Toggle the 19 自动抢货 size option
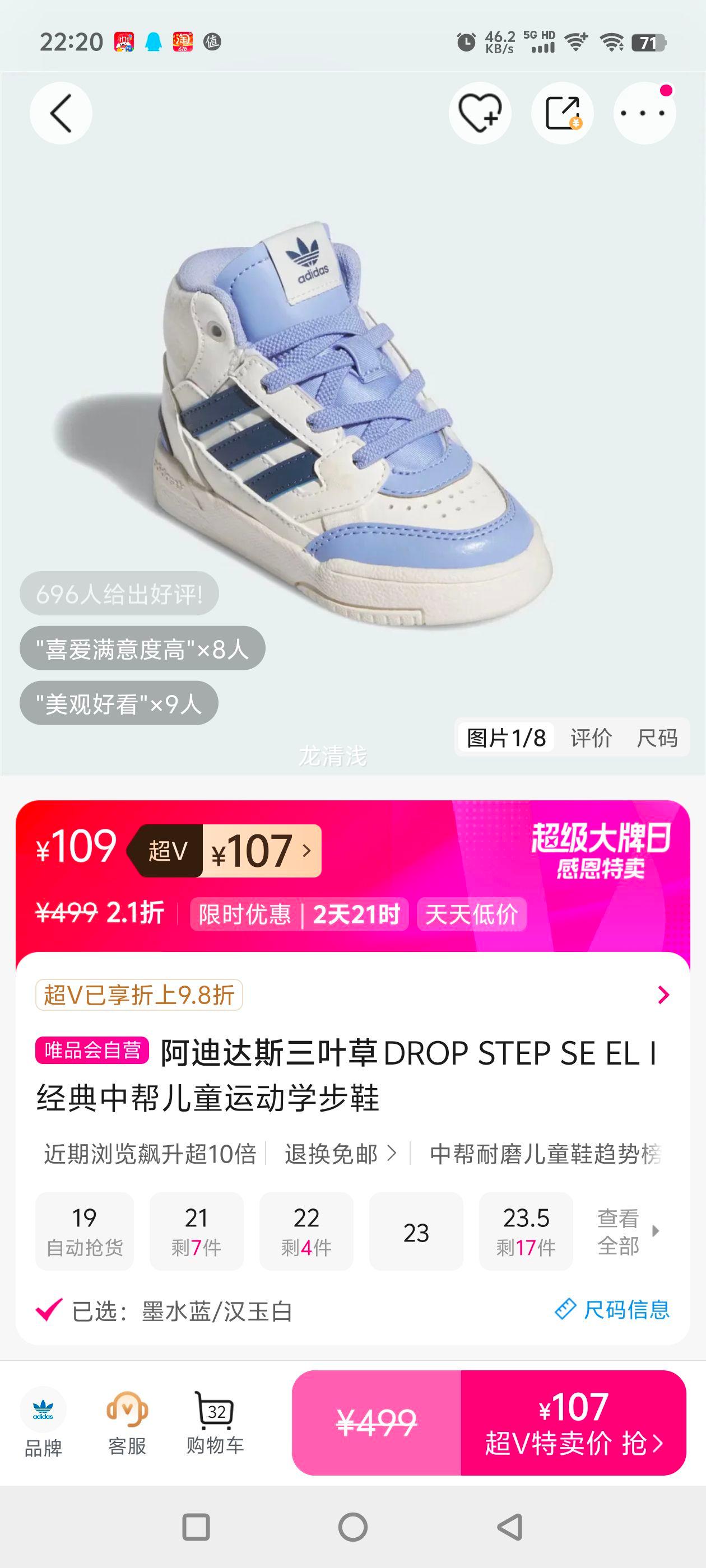 (85, 1231)
